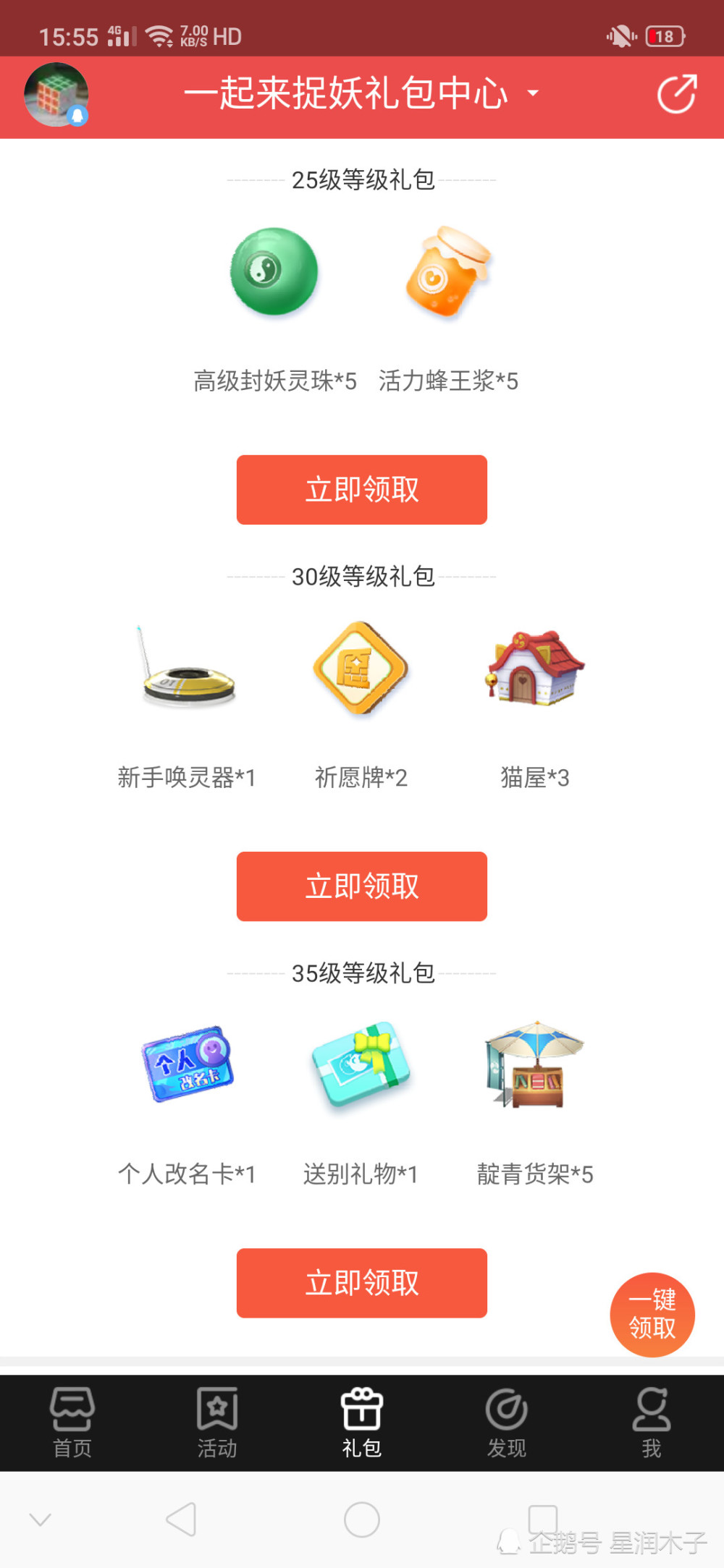
Task: Select the 礼包 tab
Action: 362,1422
